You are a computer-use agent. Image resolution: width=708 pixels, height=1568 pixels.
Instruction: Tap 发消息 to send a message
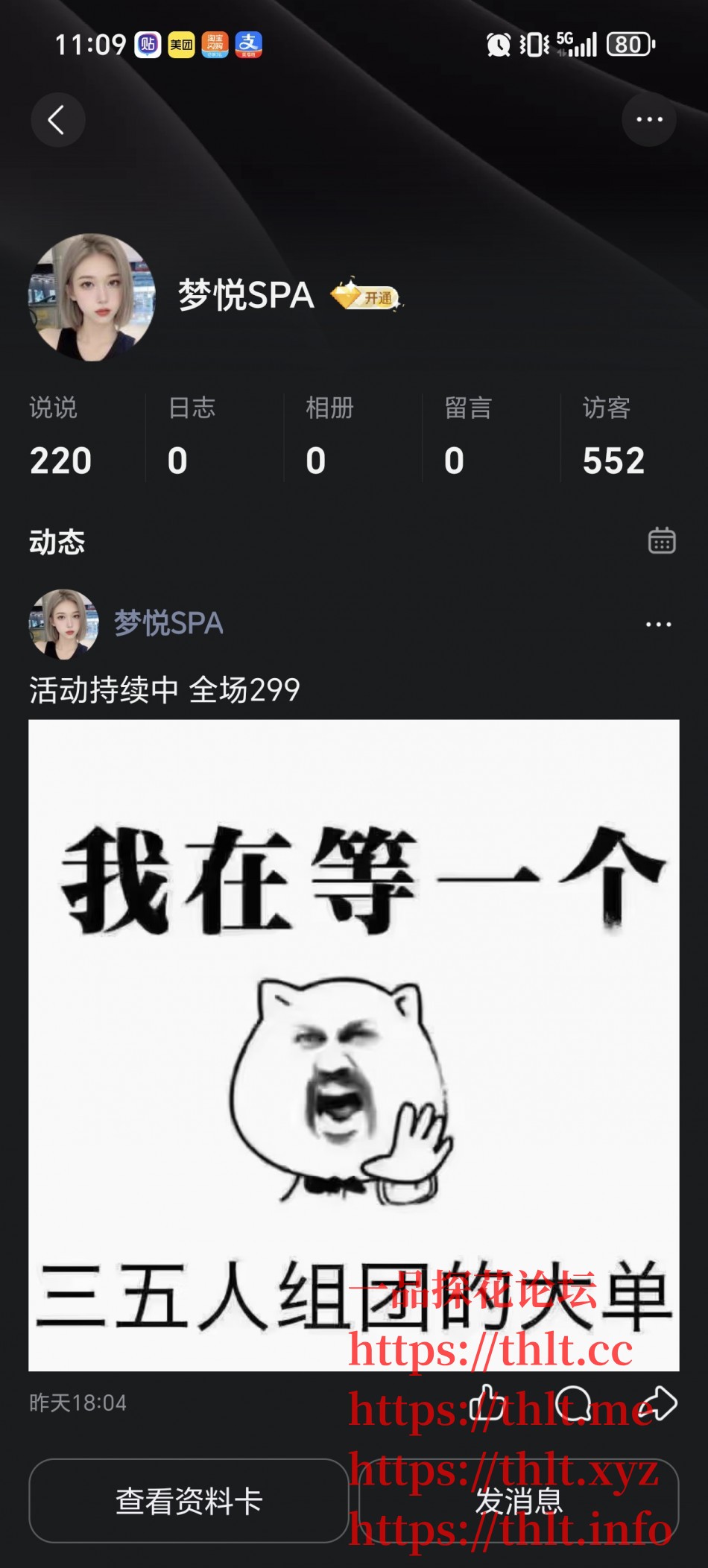(519, 1501)
